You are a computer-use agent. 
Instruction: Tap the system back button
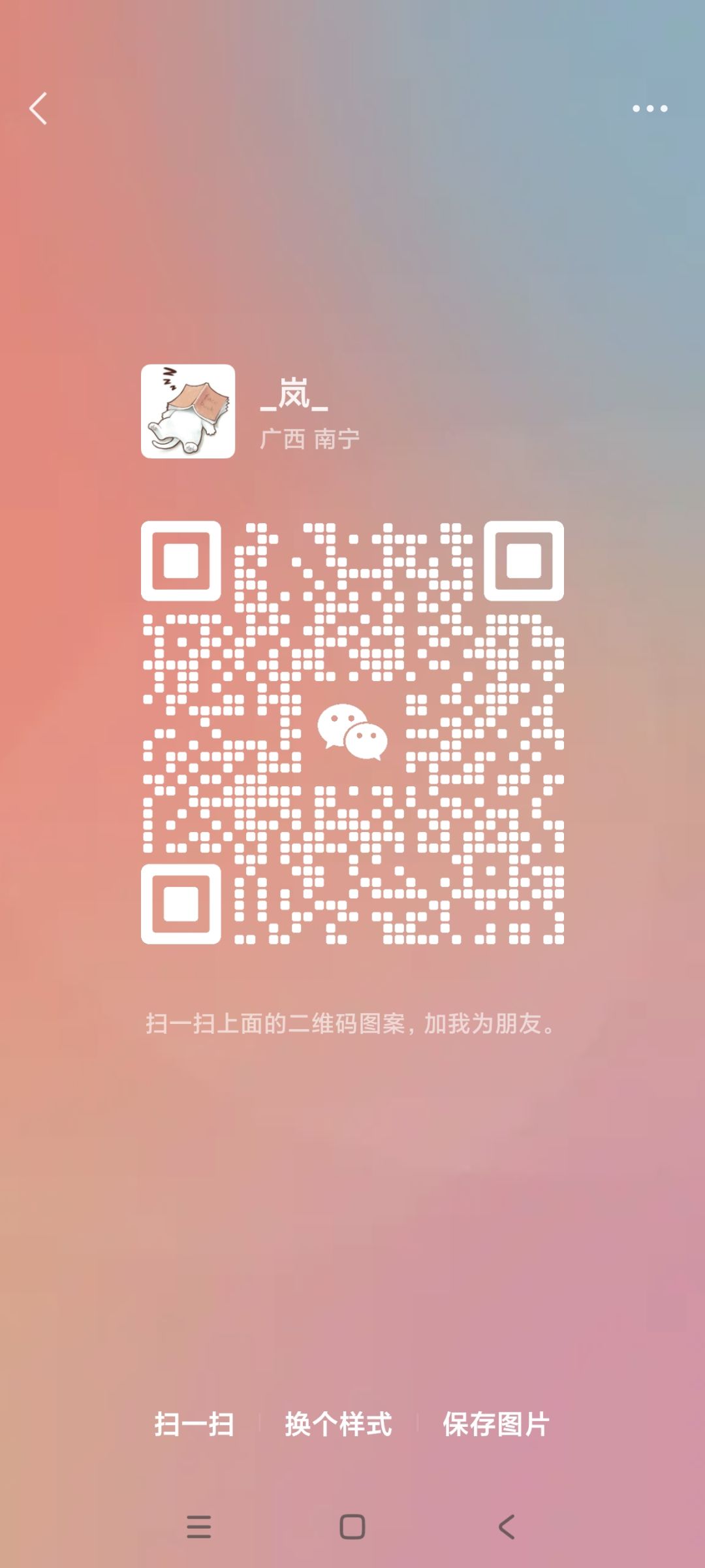507,1527
